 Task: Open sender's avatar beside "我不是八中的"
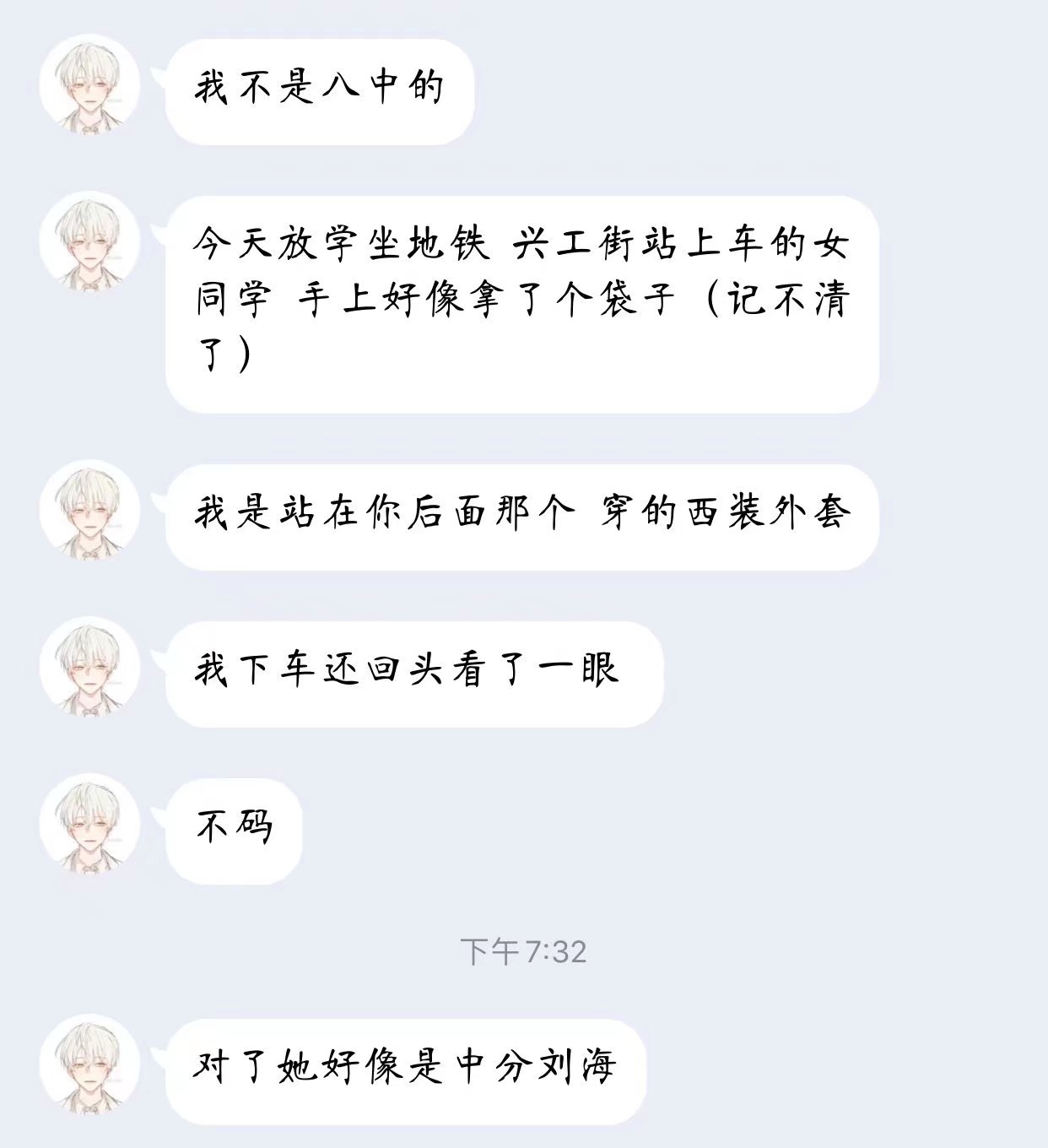[x=89, y=84]
